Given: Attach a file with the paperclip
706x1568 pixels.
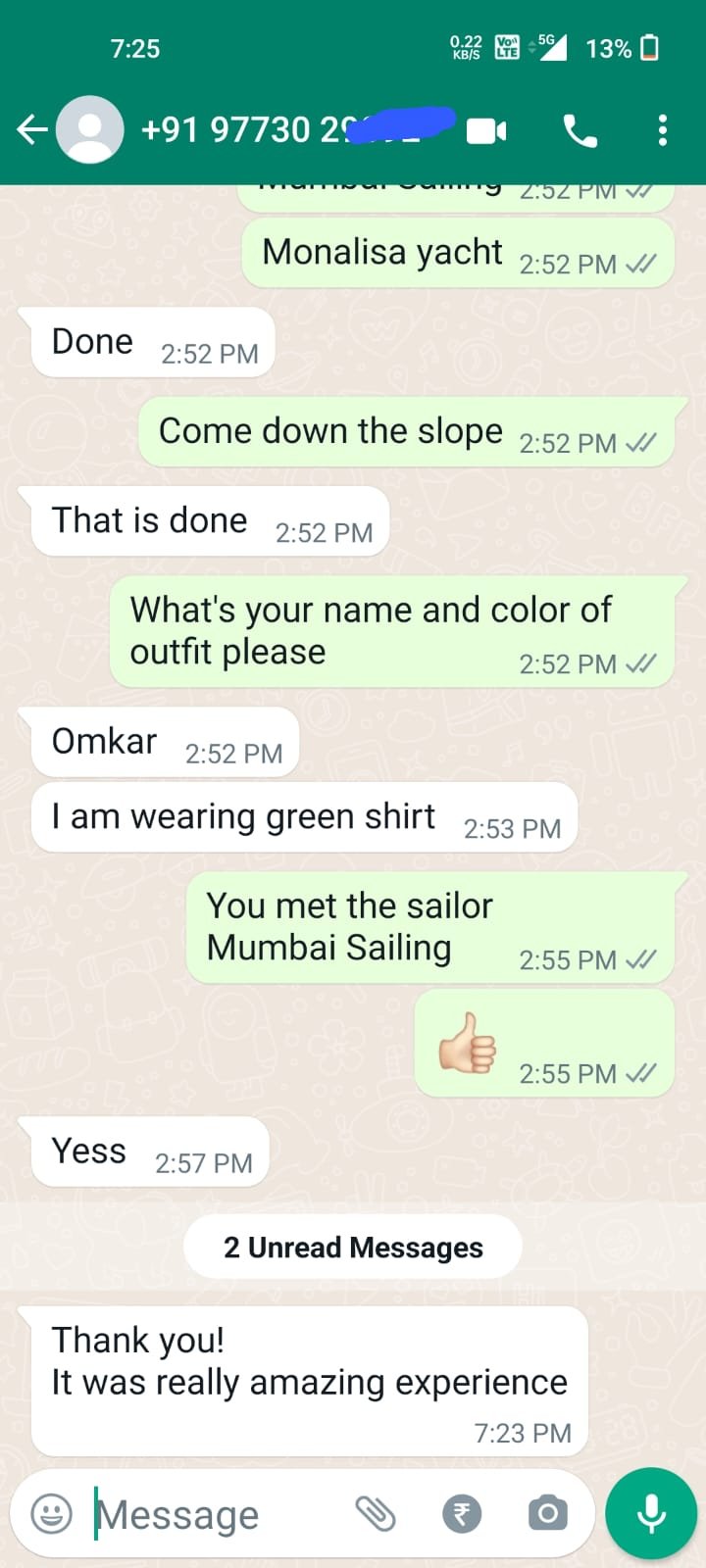Looking at the screenshot, I should [376, 1514].
